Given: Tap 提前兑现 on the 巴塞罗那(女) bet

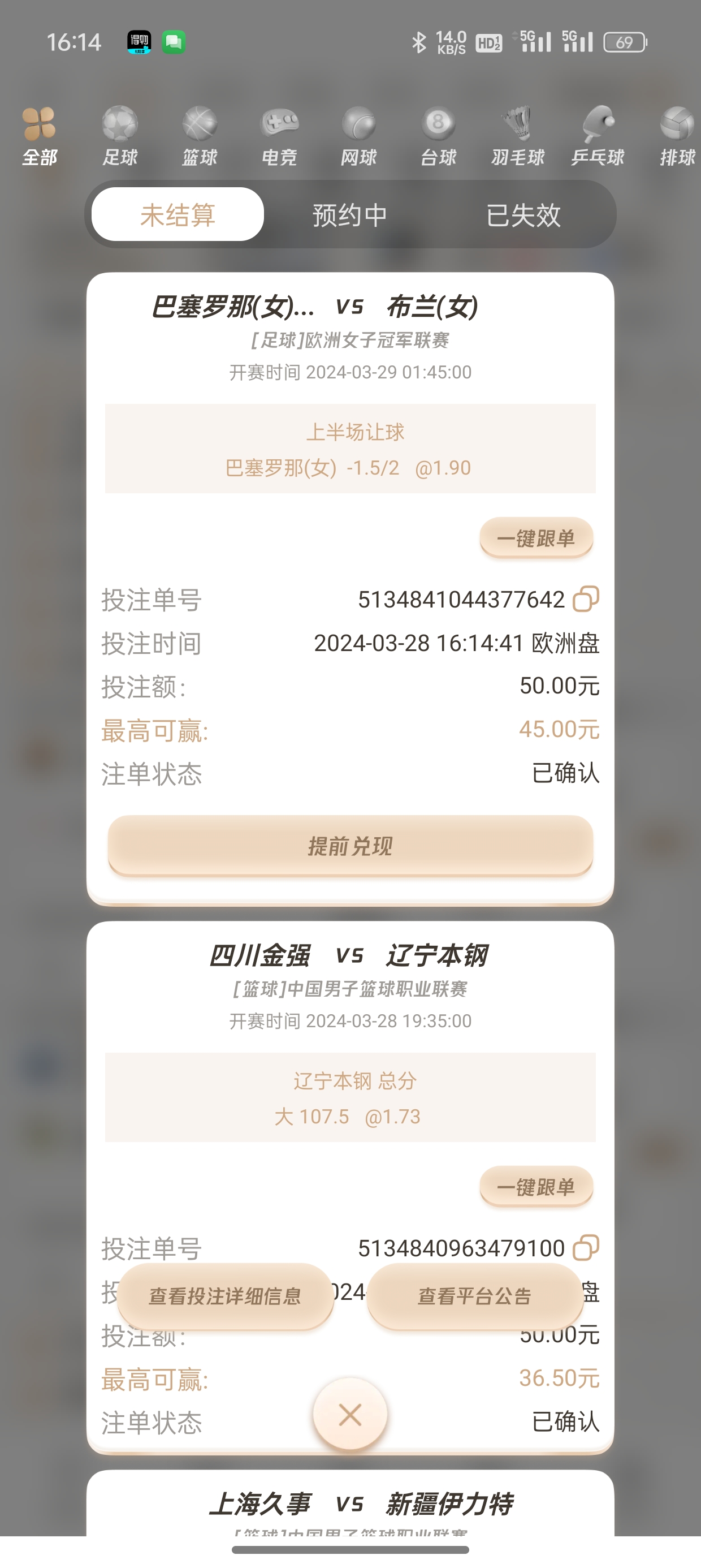Looking at the screenshot, I should click(350, 846).
